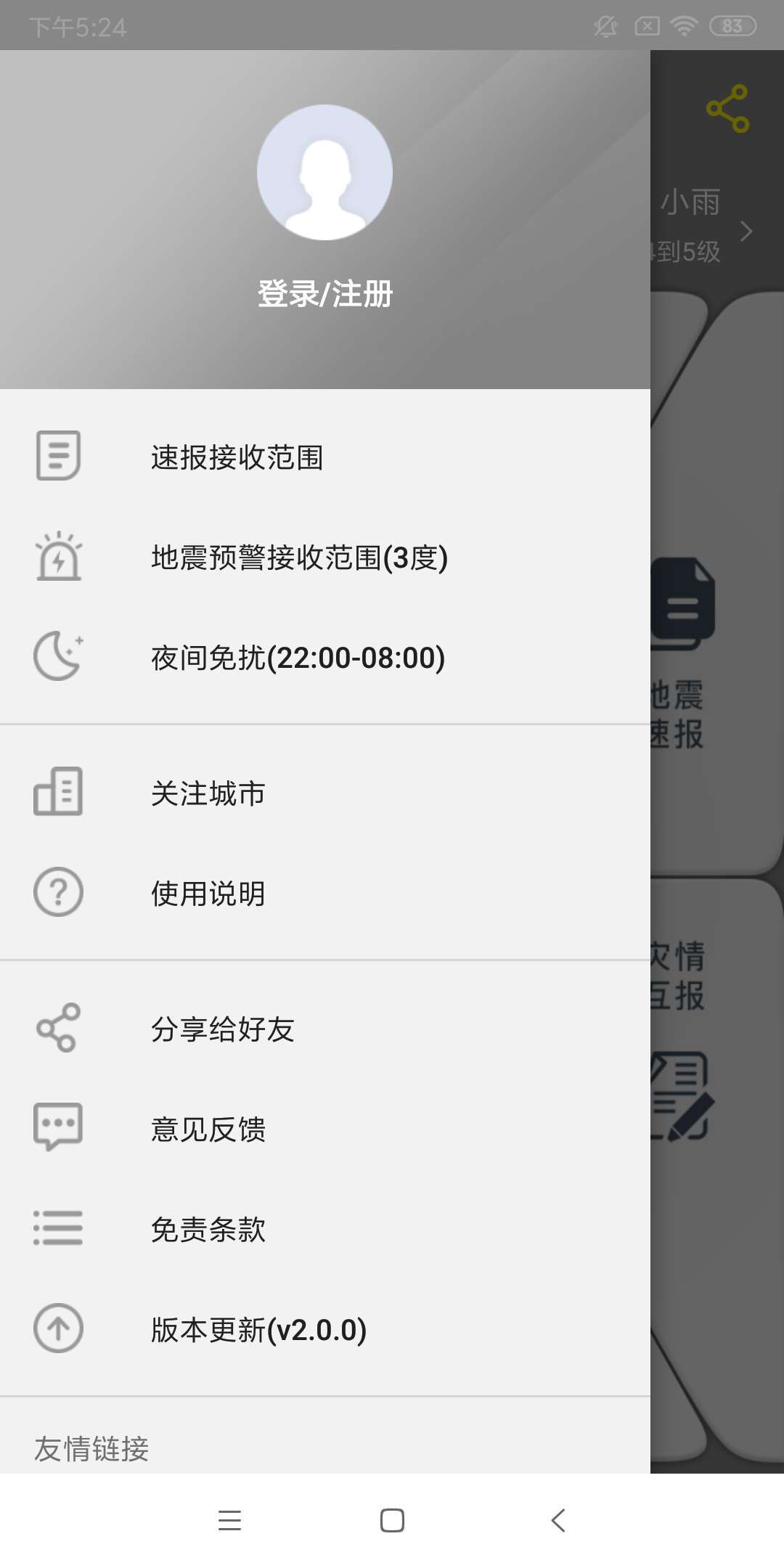Click the chat bubble icon for 意见反馈
The width and height of the screenshot is (784, 1568).
[58, 1127]
